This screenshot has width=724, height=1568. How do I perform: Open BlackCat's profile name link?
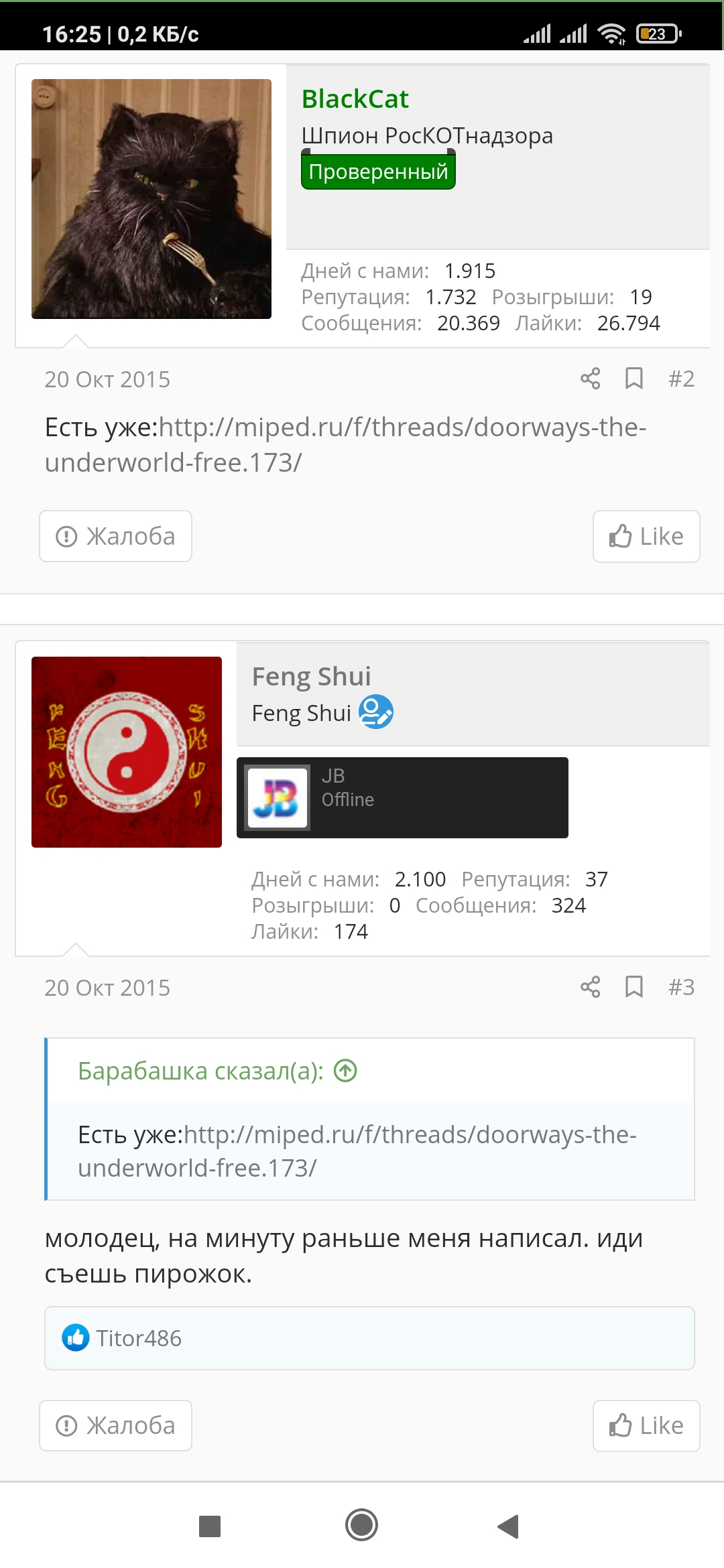point(355,99)
